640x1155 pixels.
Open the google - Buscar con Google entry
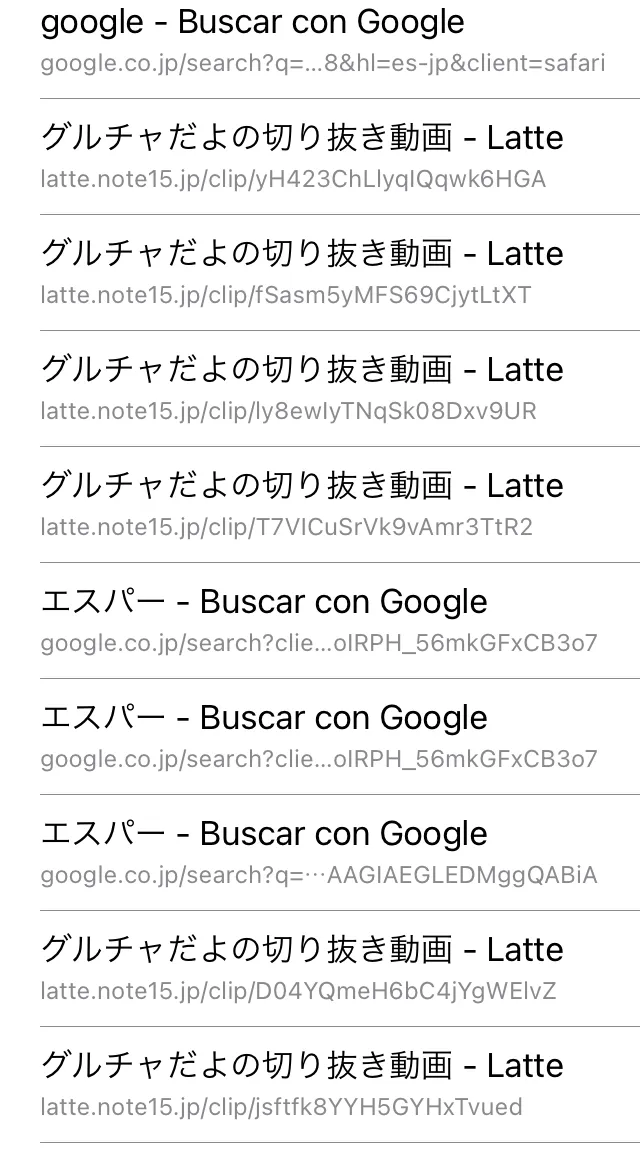tap(320, 43)
